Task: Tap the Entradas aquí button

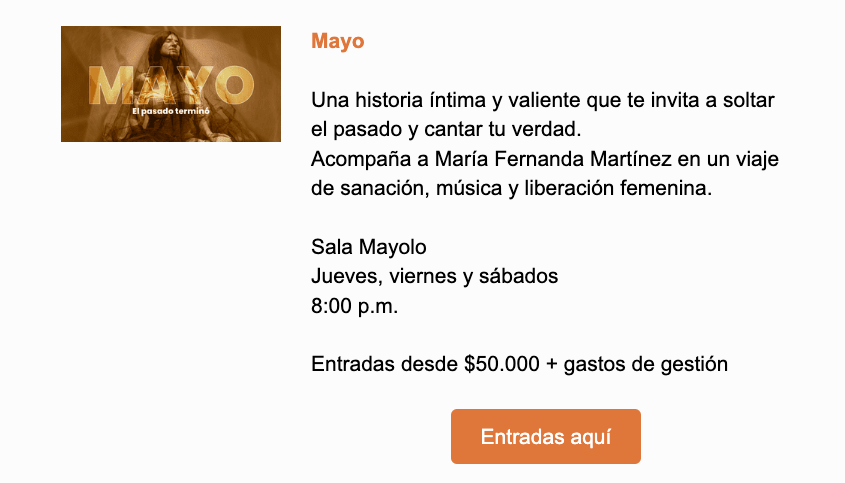Action: pyautogui.click(x=545, y=437)
